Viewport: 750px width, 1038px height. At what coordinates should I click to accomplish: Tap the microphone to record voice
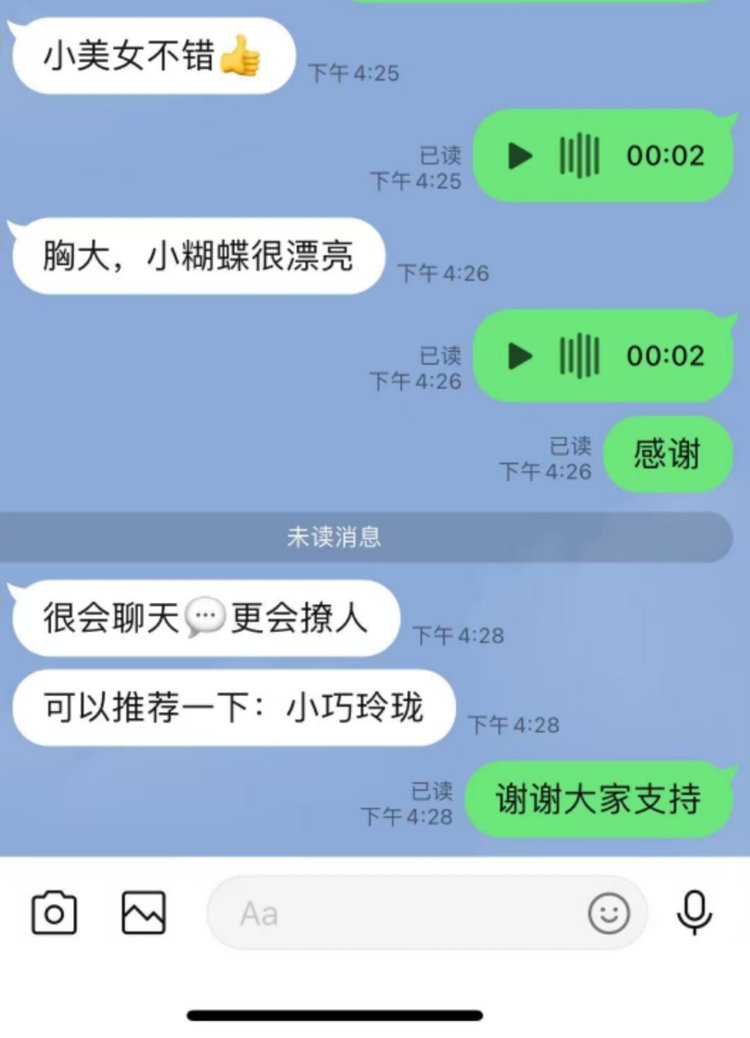pyautogui.click(x=694, y=913)
